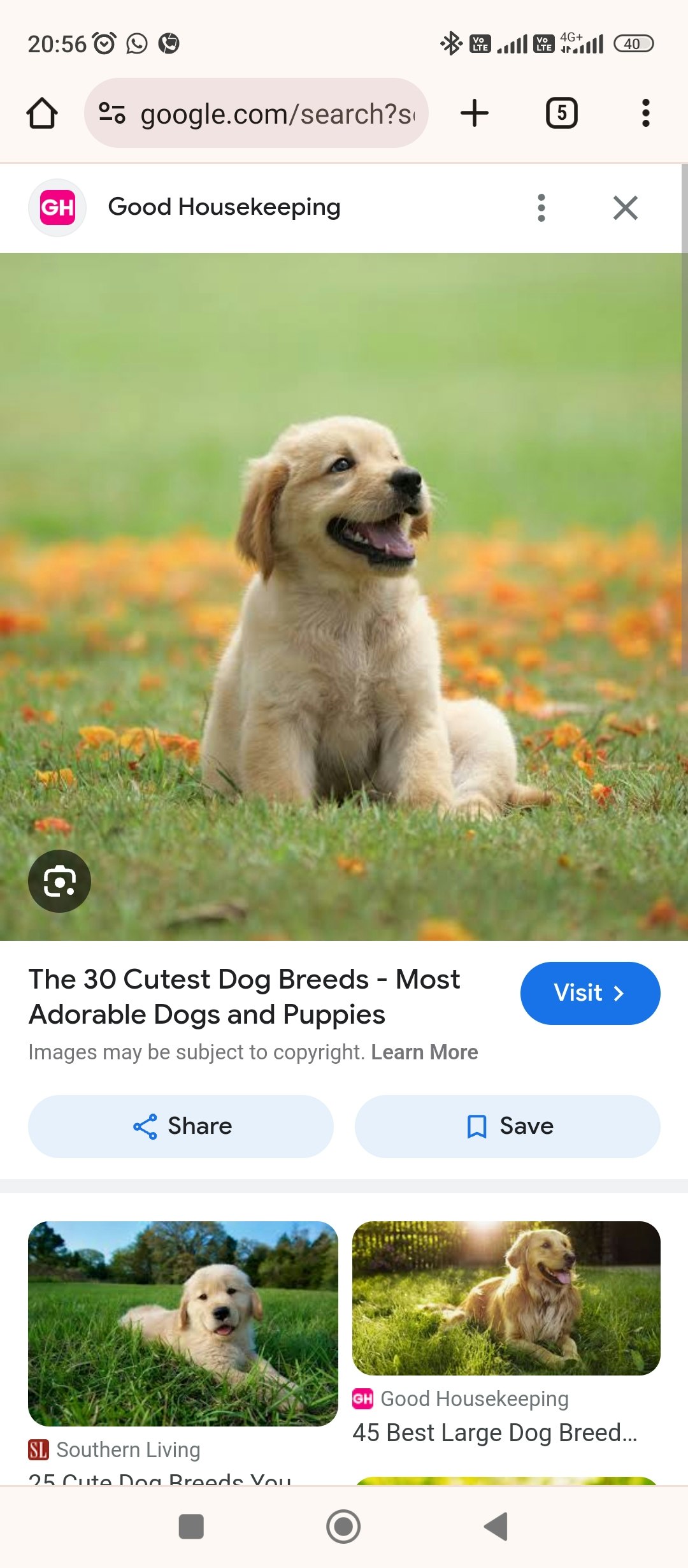Image resolution: width=688 pixels, height=1568 pixels.
Task: Open the Southern Living puppy thumbnail
Action: pyautogui.click(x=183, y=1323)
